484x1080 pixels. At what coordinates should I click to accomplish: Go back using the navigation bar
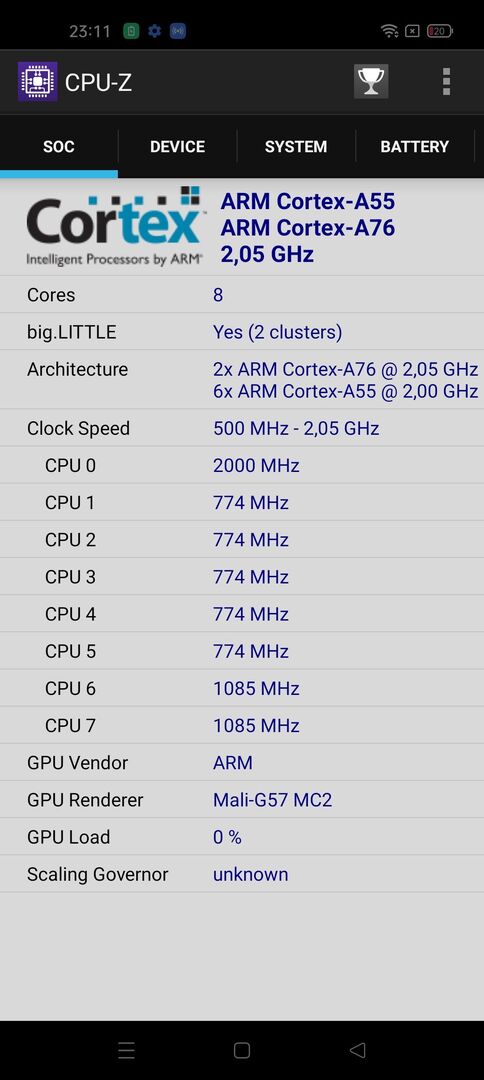(357, 1050)
